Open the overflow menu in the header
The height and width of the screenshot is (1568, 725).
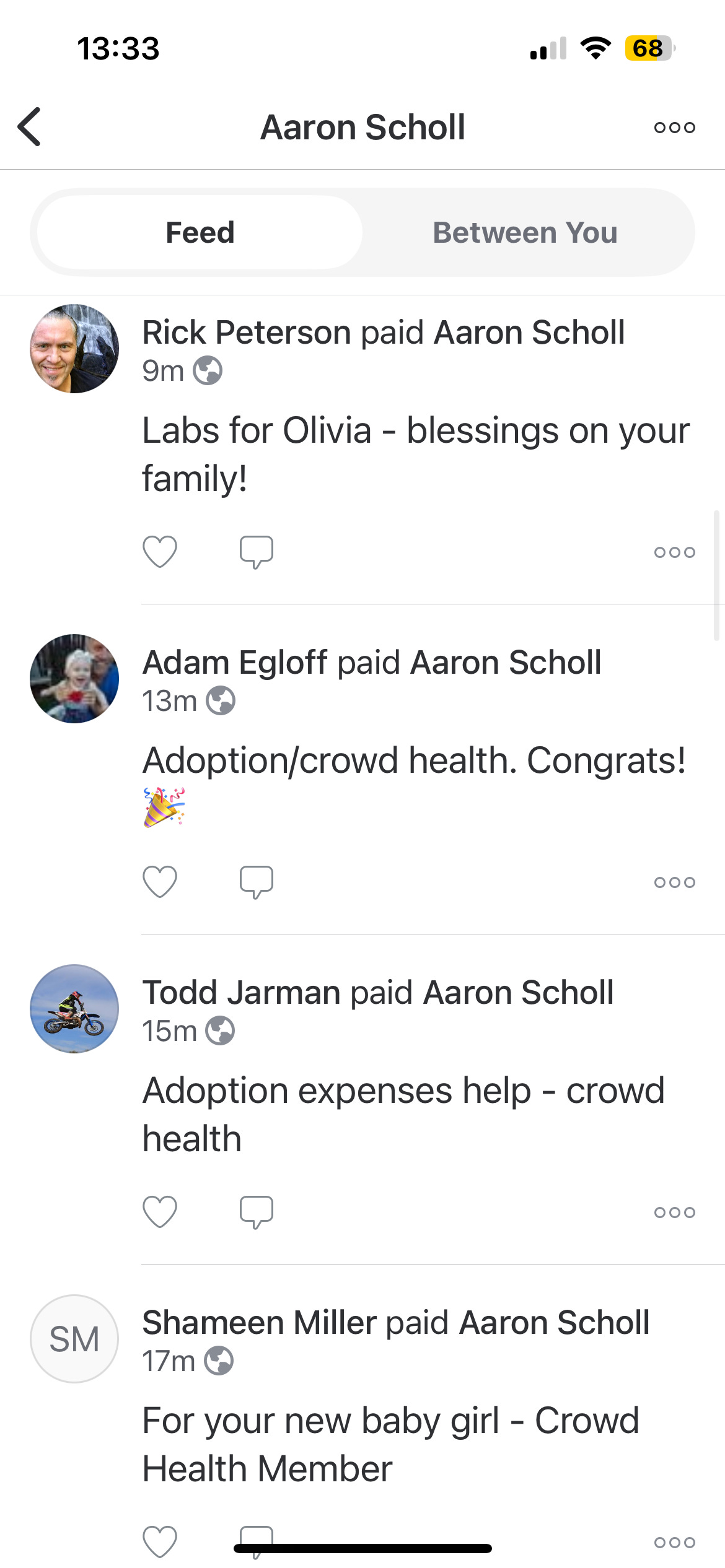[x=674, y=128]
